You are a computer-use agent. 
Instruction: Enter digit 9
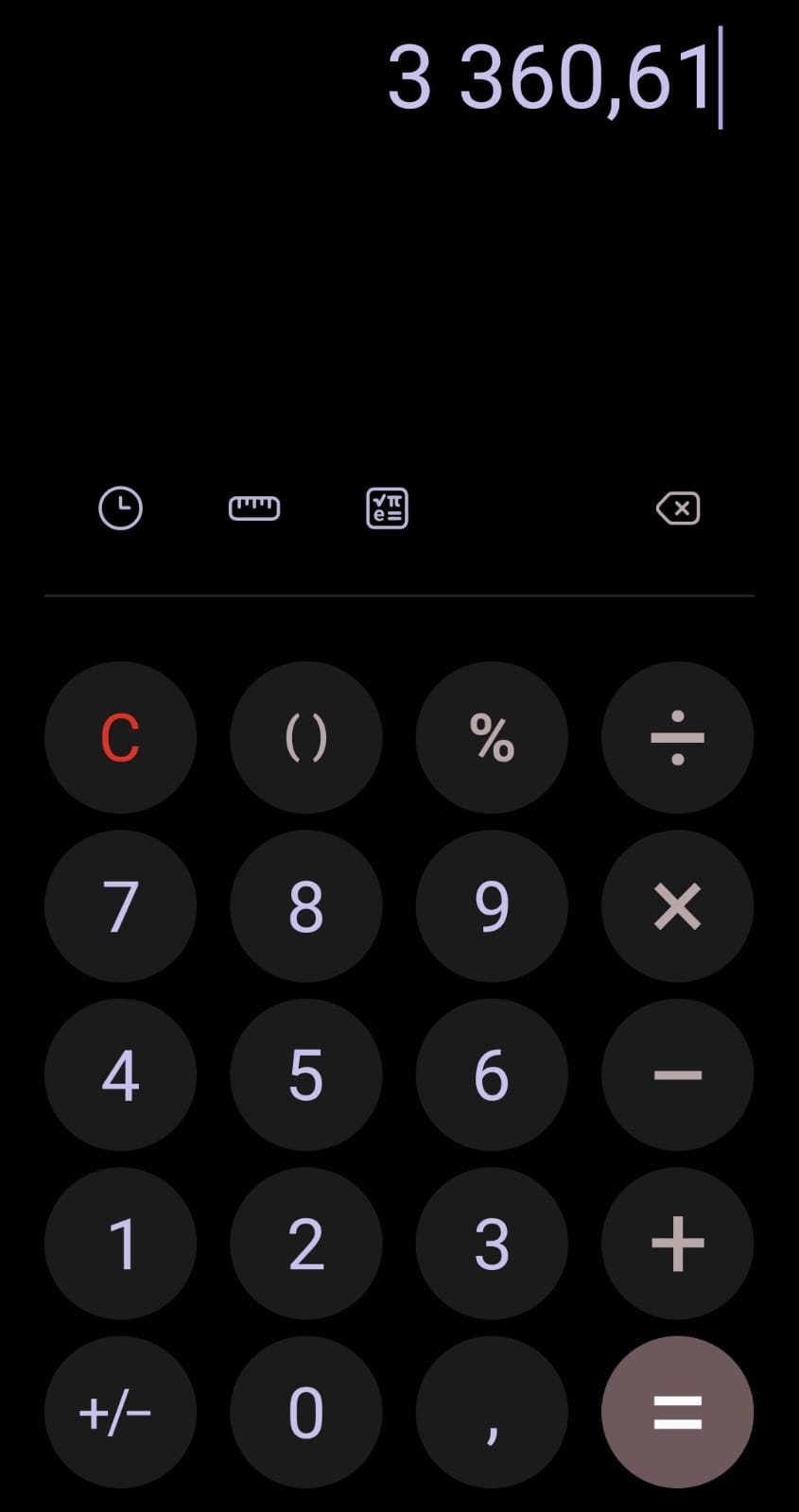pos(492,906)
